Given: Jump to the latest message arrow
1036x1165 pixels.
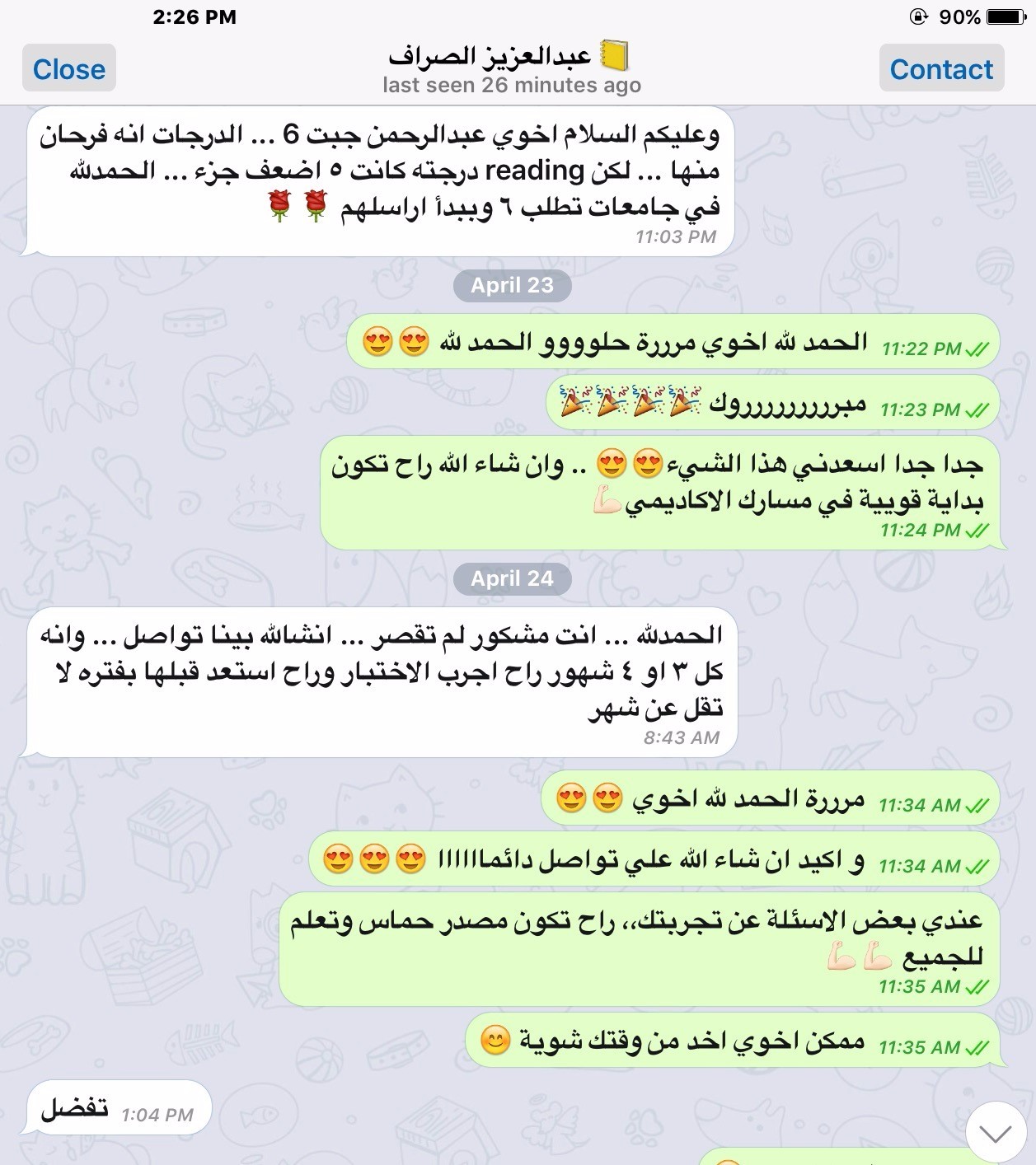Looking at the screenshot, I should coord(996,1134).
